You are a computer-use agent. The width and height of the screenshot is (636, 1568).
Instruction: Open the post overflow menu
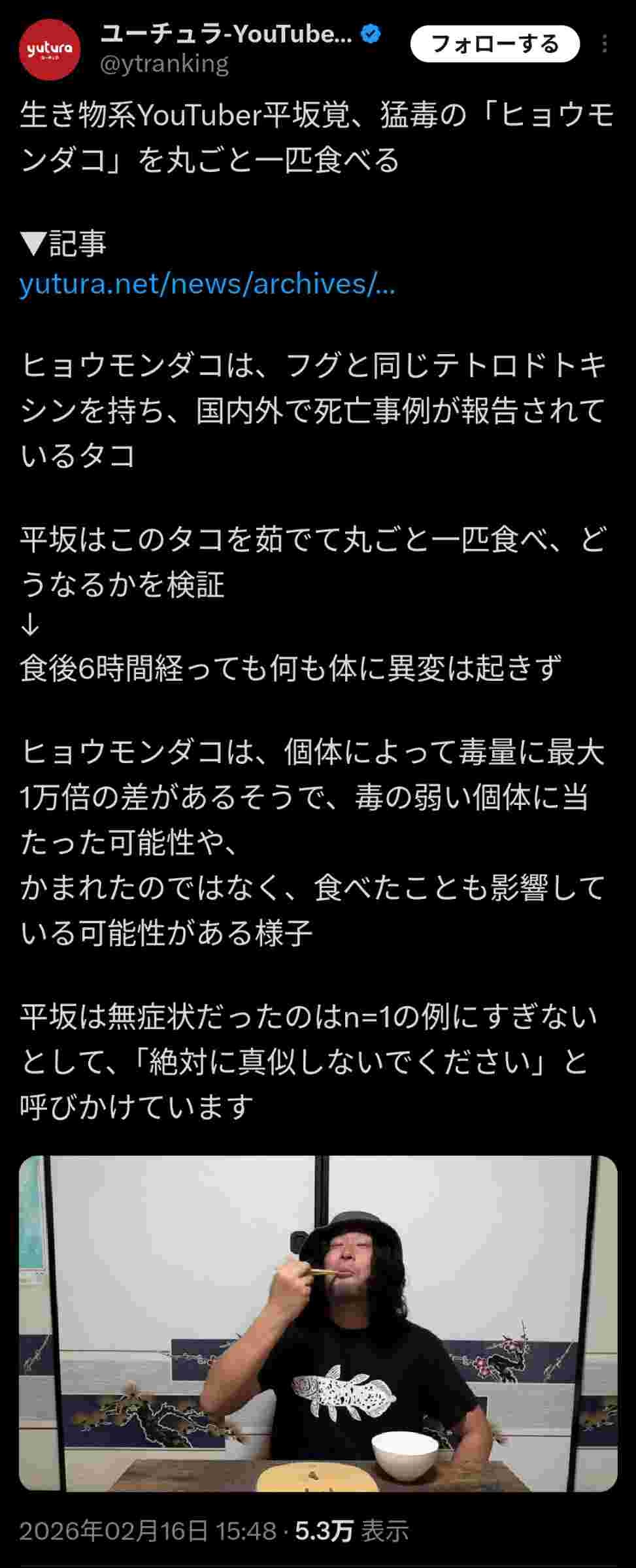click(605, 44)
